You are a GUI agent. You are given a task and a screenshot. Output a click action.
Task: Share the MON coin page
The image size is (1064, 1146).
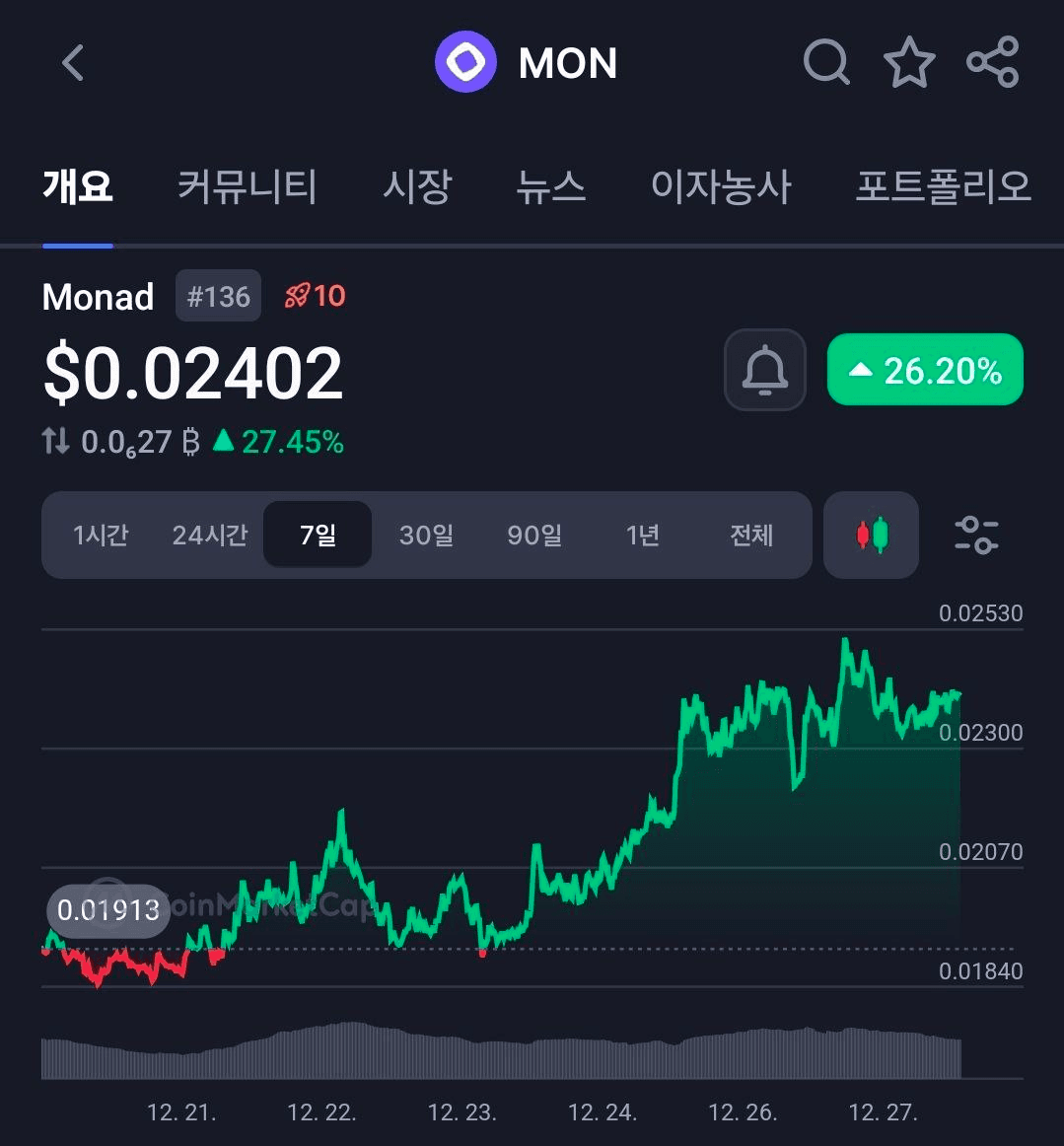992,63
